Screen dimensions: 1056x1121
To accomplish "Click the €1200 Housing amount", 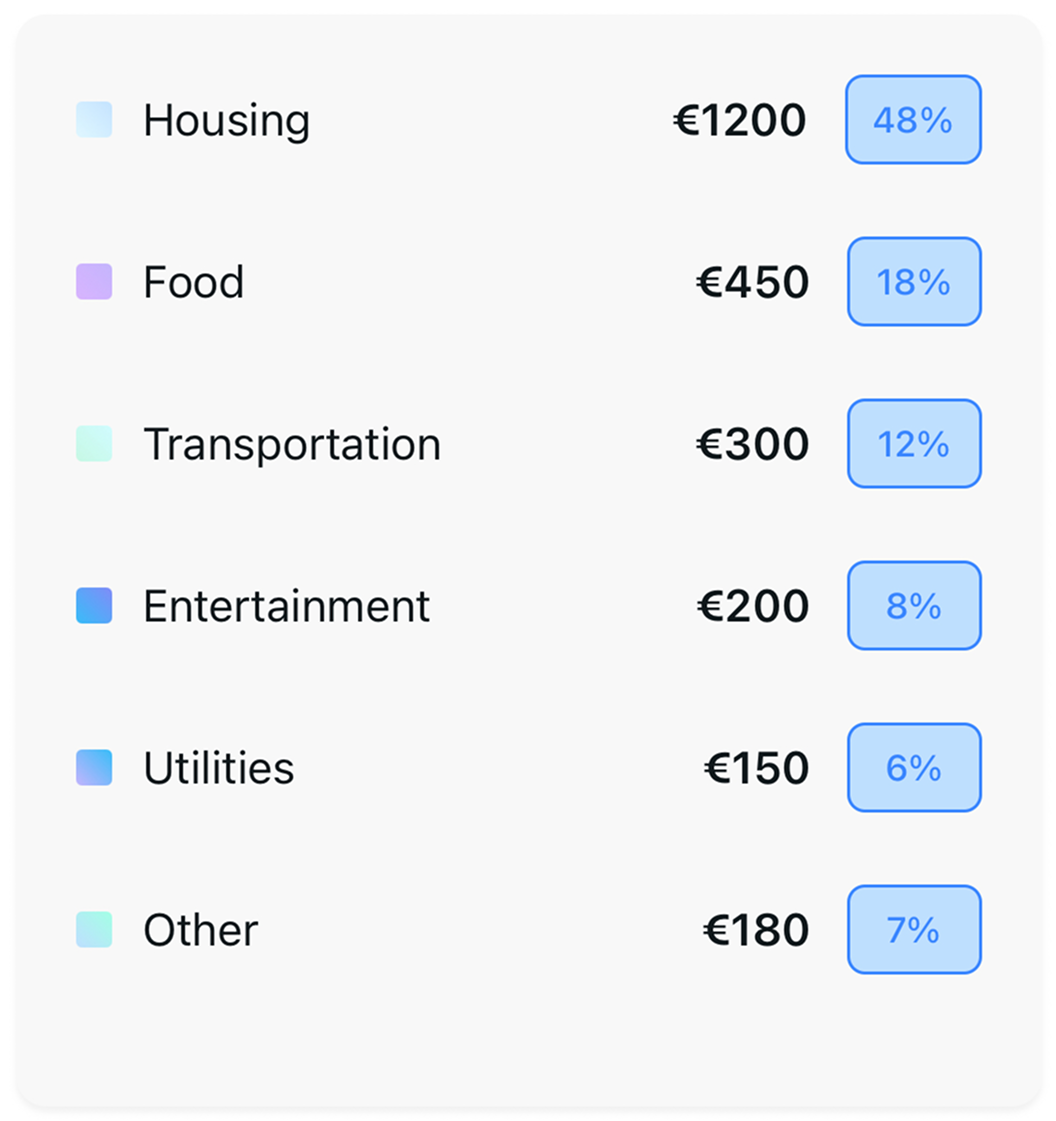I will pyautogui.click(x=740, y=119).
